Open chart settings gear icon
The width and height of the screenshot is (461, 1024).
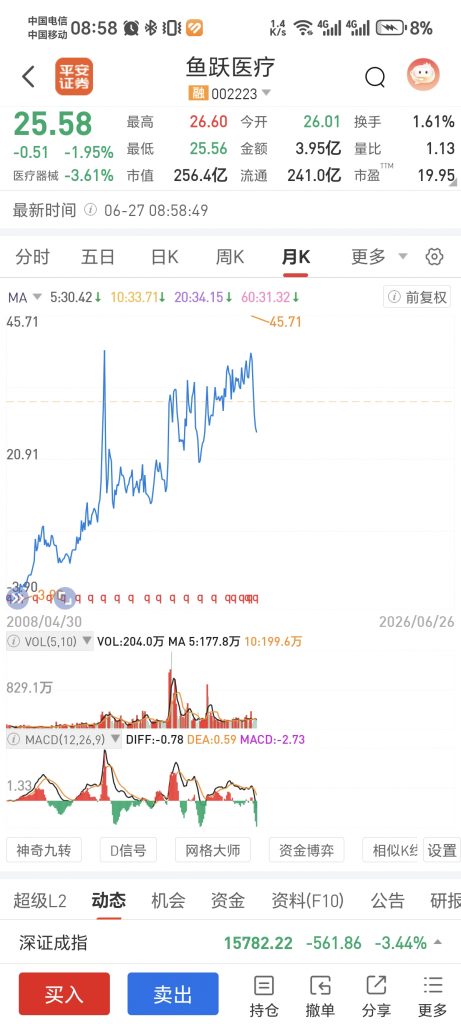(434, 257)
